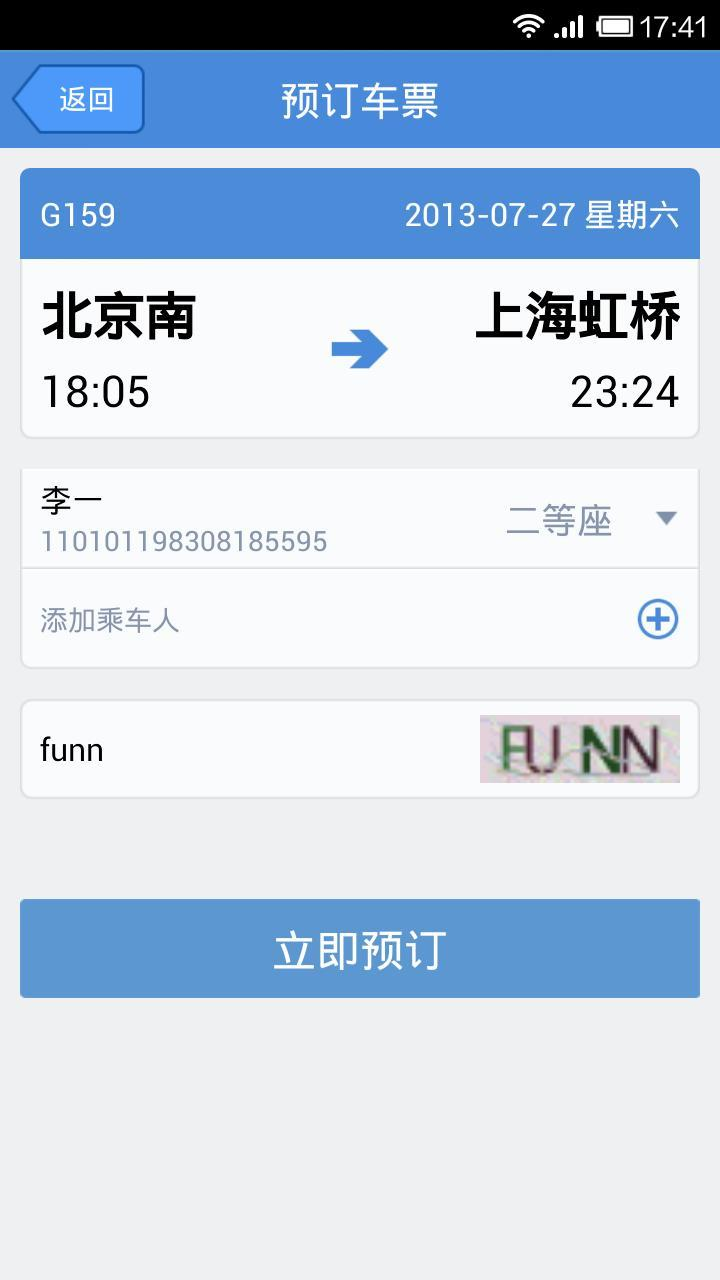
Task: Submit the order with 立即预订
Action: click(360, 948)
